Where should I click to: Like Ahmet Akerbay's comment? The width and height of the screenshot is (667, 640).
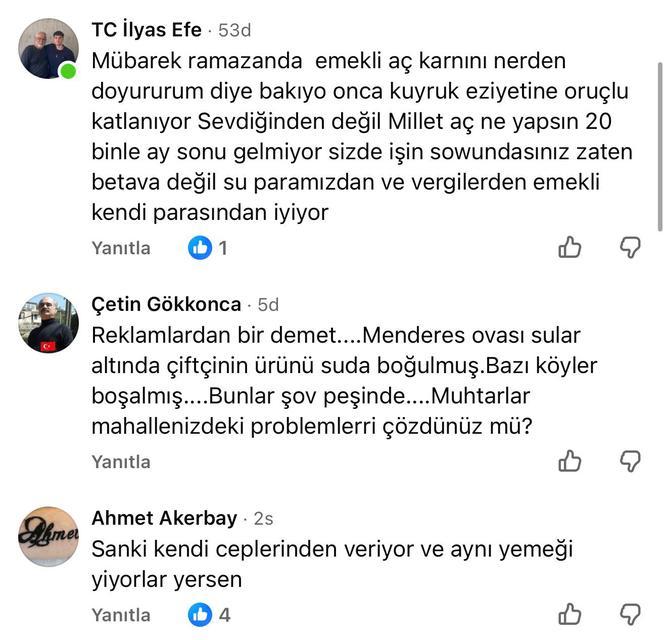(x=570, y=614)
